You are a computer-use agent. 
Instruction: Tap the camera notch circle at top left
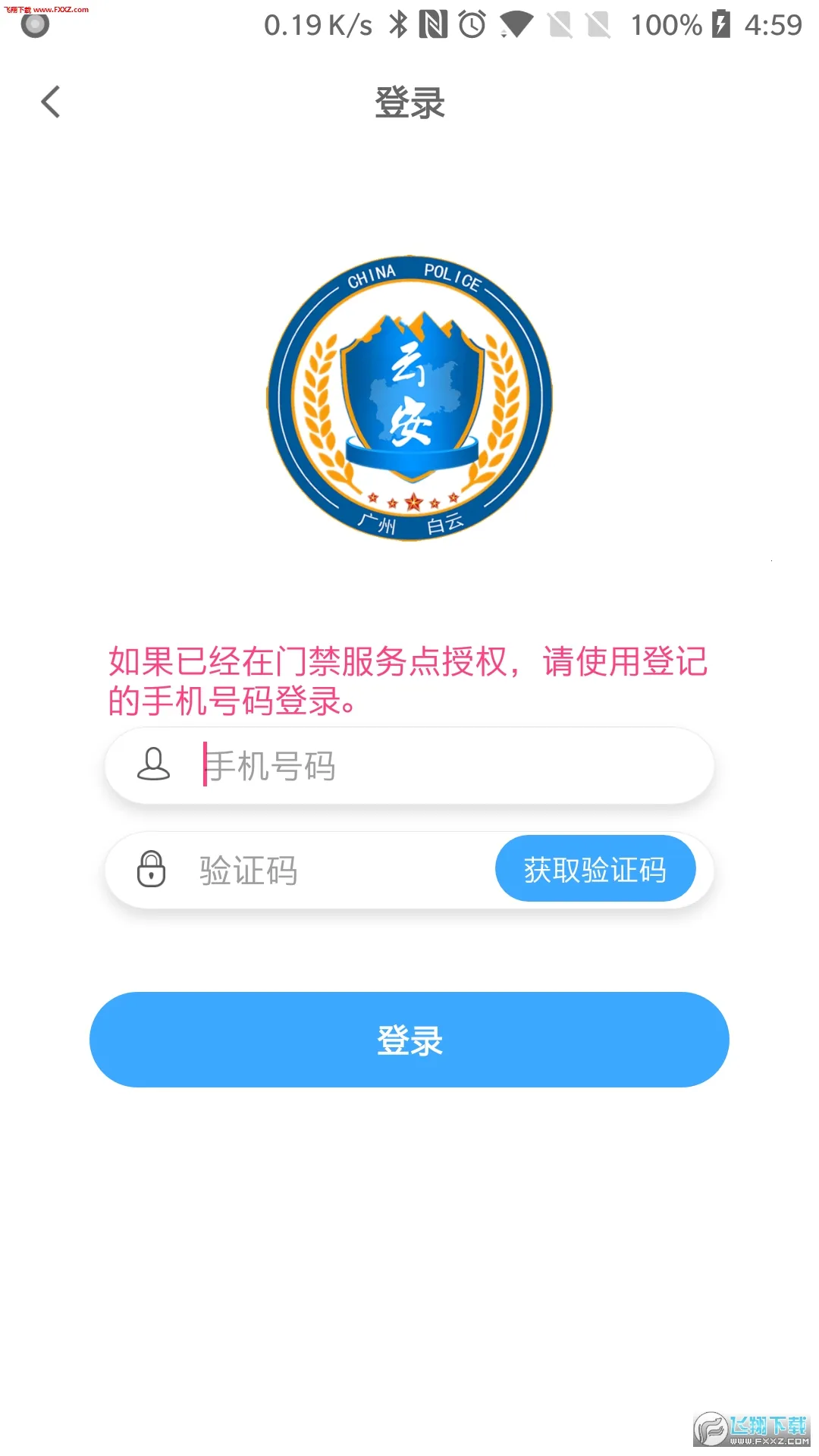coord(34,27)
